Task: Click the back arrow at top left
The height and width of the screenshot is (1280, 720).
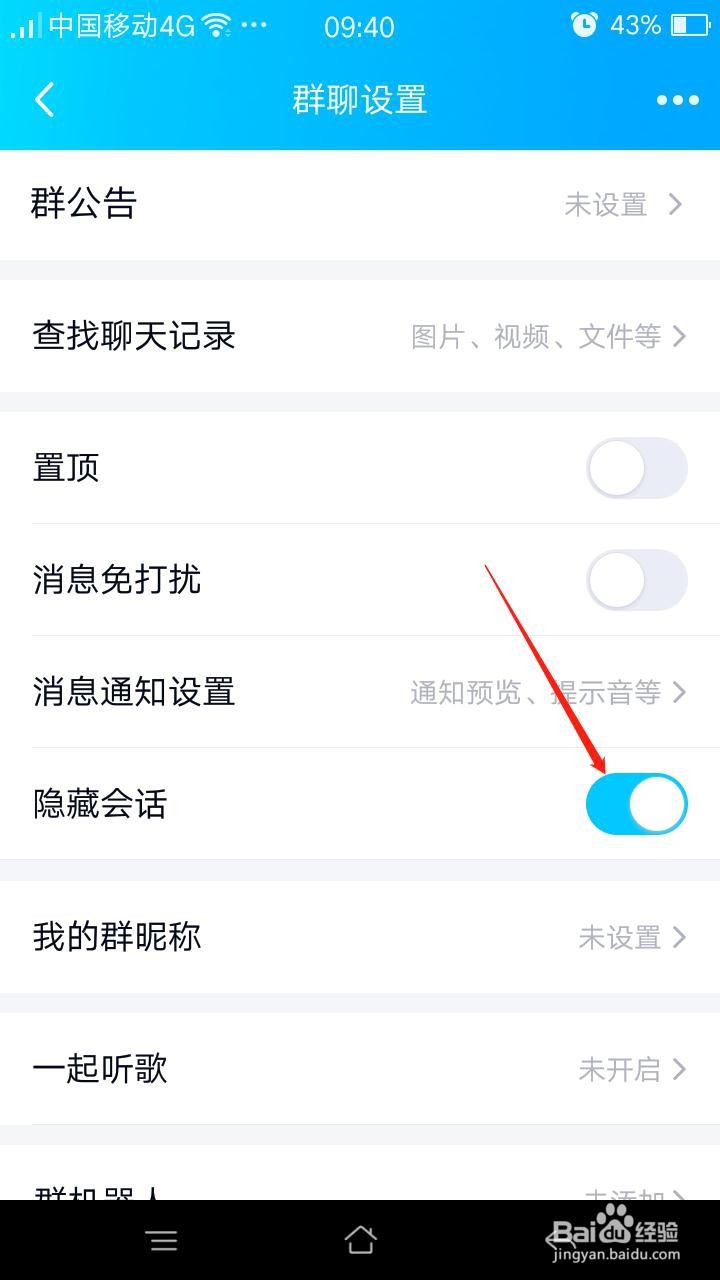Action: pyautogui.click(x=42, y=100)
